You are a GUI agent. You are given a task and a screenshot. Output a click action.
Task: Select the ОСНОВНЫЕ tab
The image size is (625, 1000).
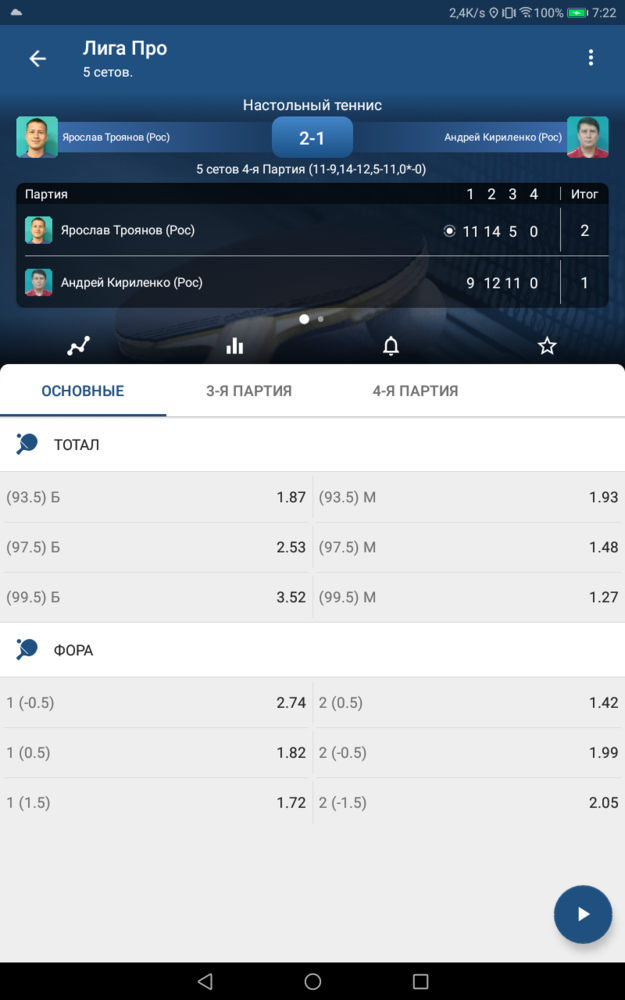coord(83,391)
